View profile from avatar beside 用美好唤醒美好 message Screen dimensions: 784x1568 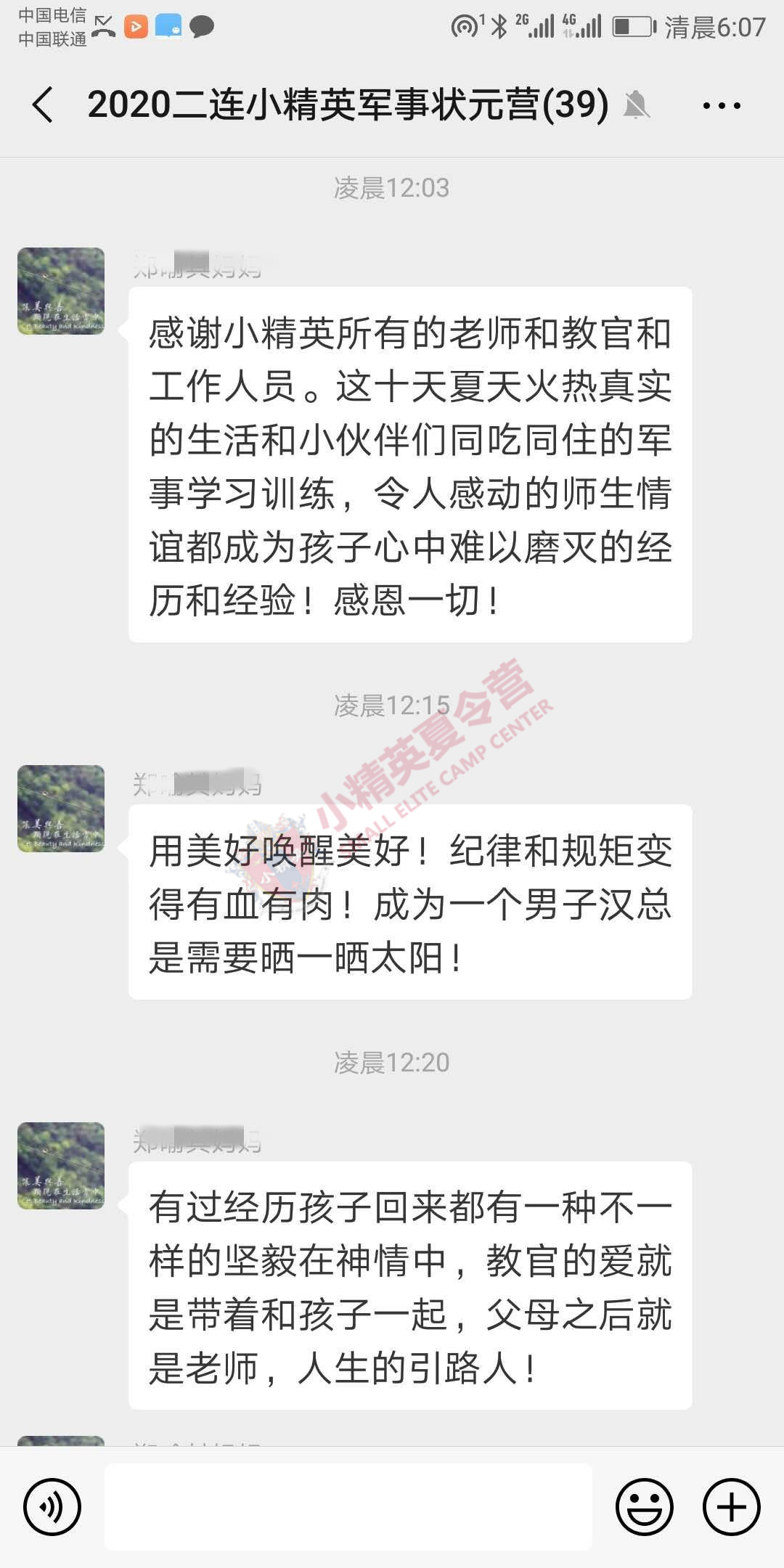click(61, 809)
